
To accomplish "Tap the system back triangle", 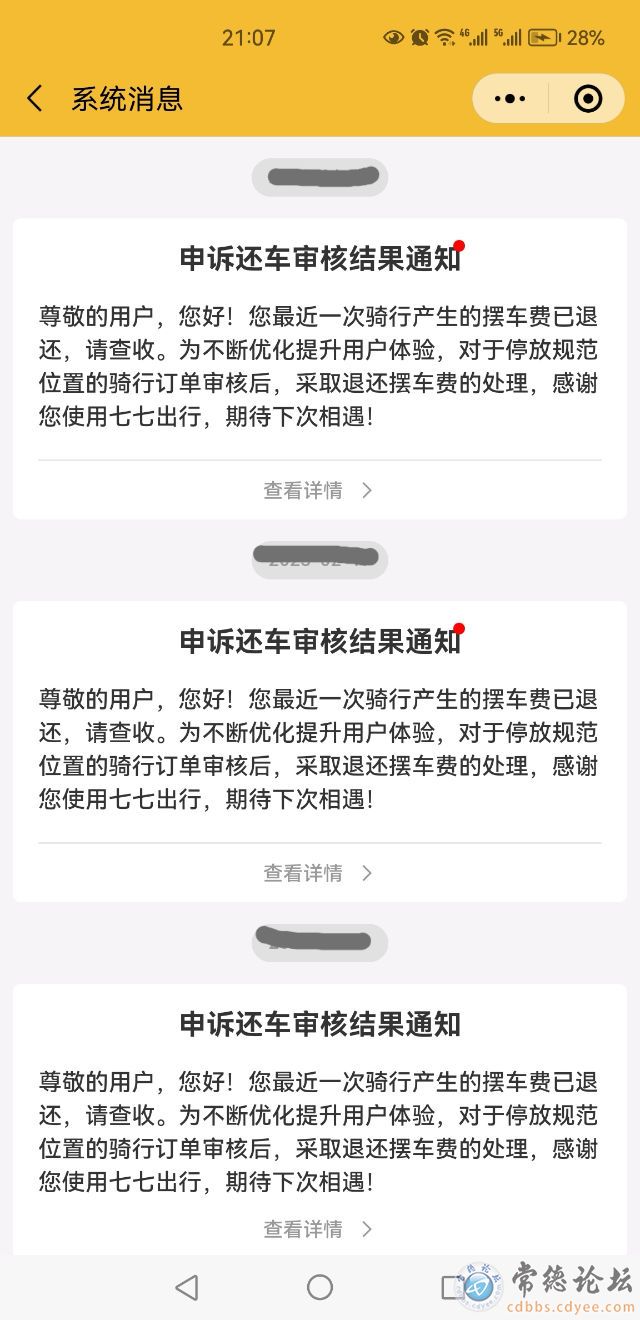I will click(187, 1287).
